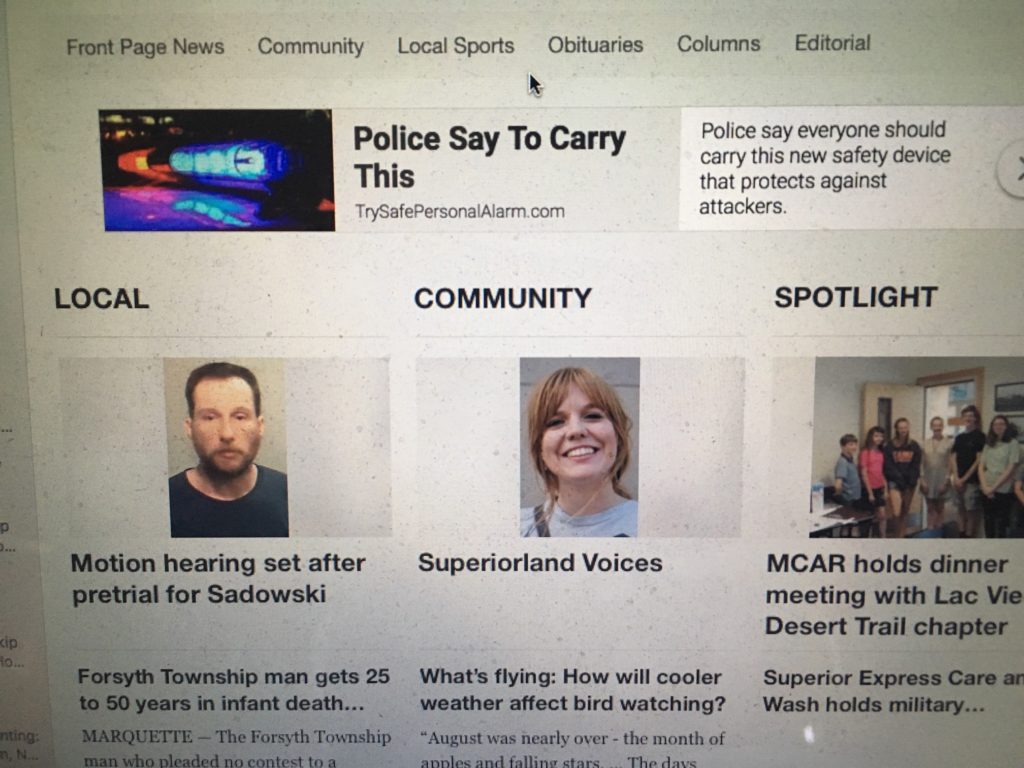View the Columns section
The width and height of the screenshot is (1024, 768).
click(x=718, y=44)
